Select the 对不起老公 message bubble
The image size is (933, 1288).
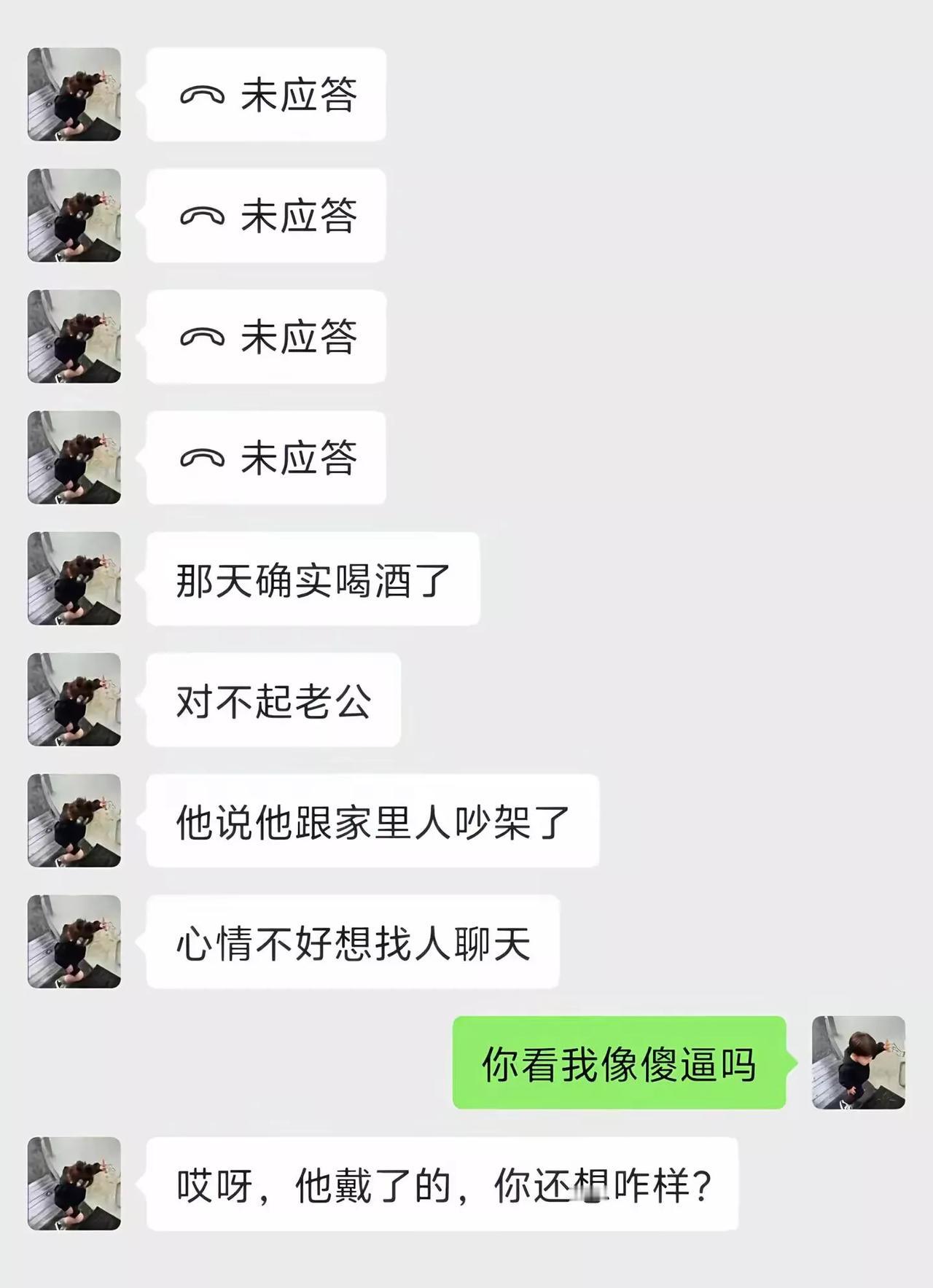point(277,701)
